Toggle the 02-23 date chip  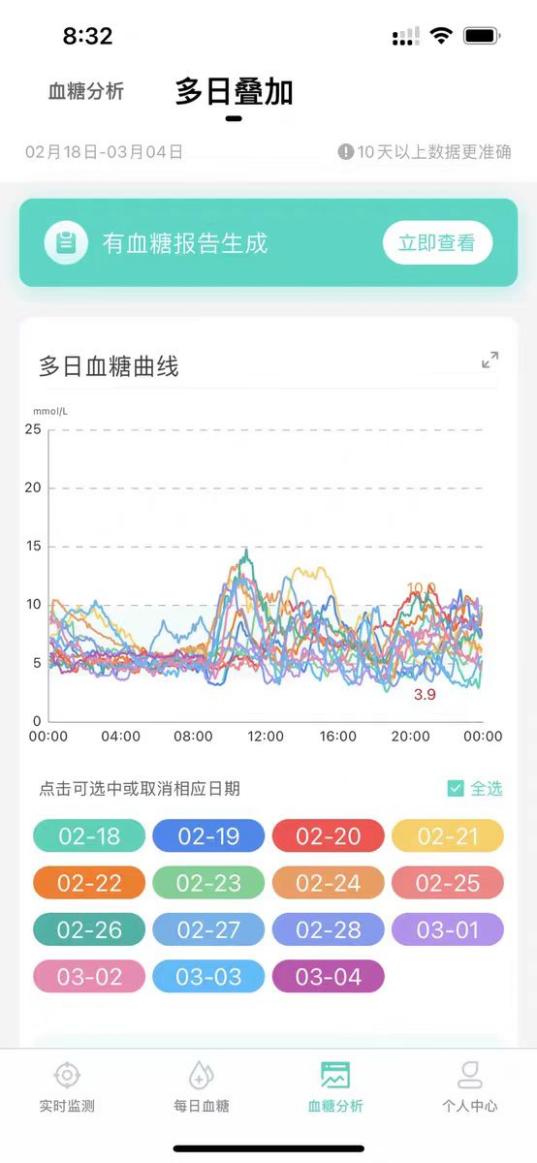click(208, 883)
